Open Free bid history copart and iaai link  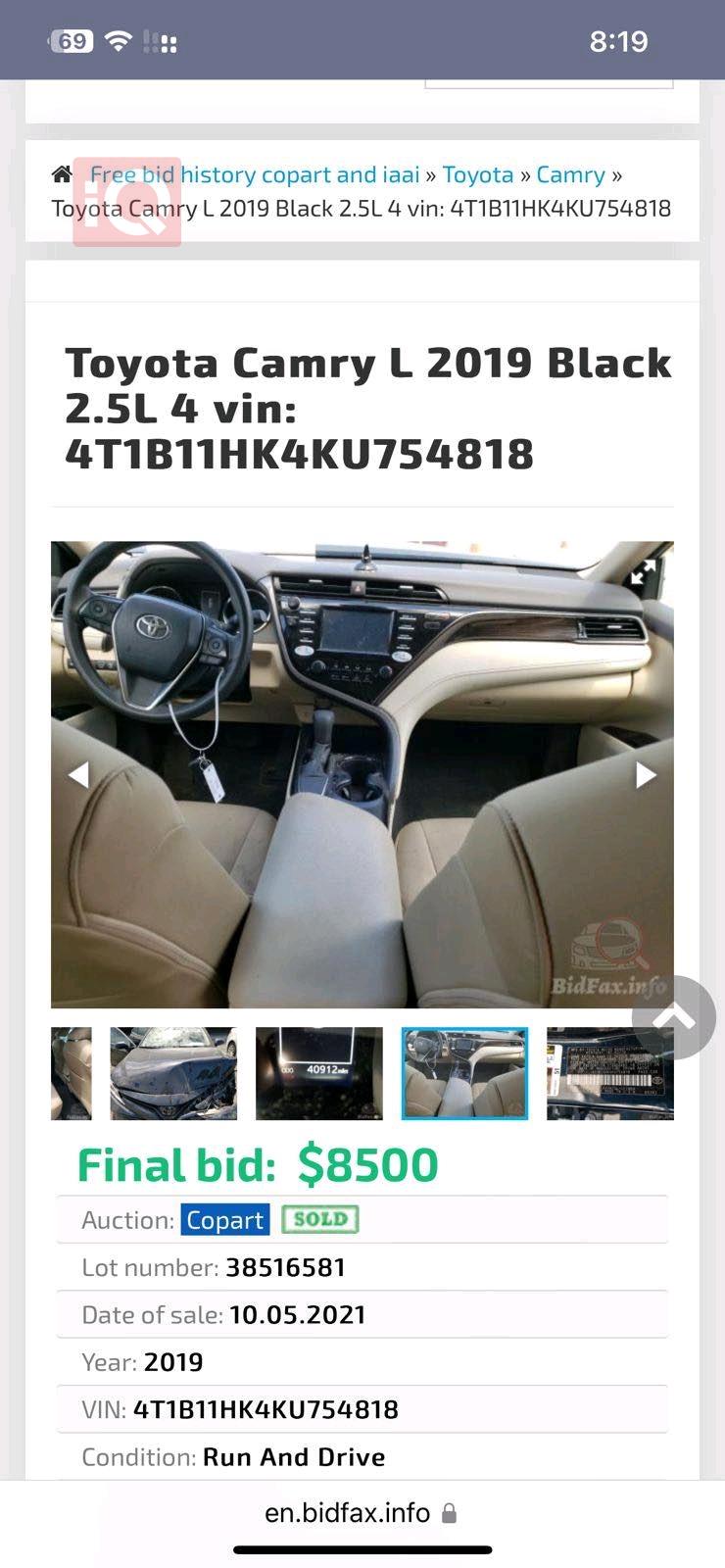[255, 174]
